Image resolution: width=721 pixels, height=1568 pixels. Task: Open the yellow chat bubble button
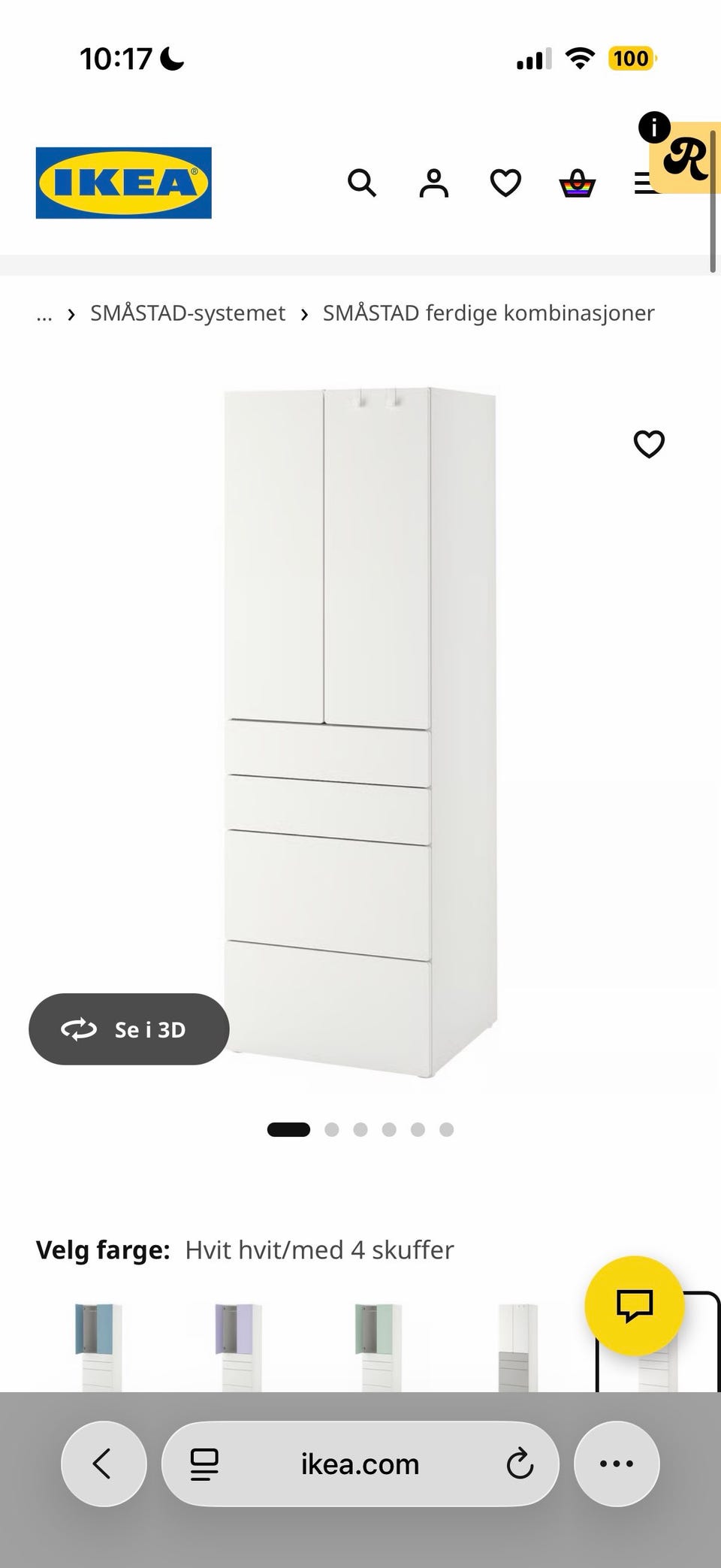click(635, 1306)
